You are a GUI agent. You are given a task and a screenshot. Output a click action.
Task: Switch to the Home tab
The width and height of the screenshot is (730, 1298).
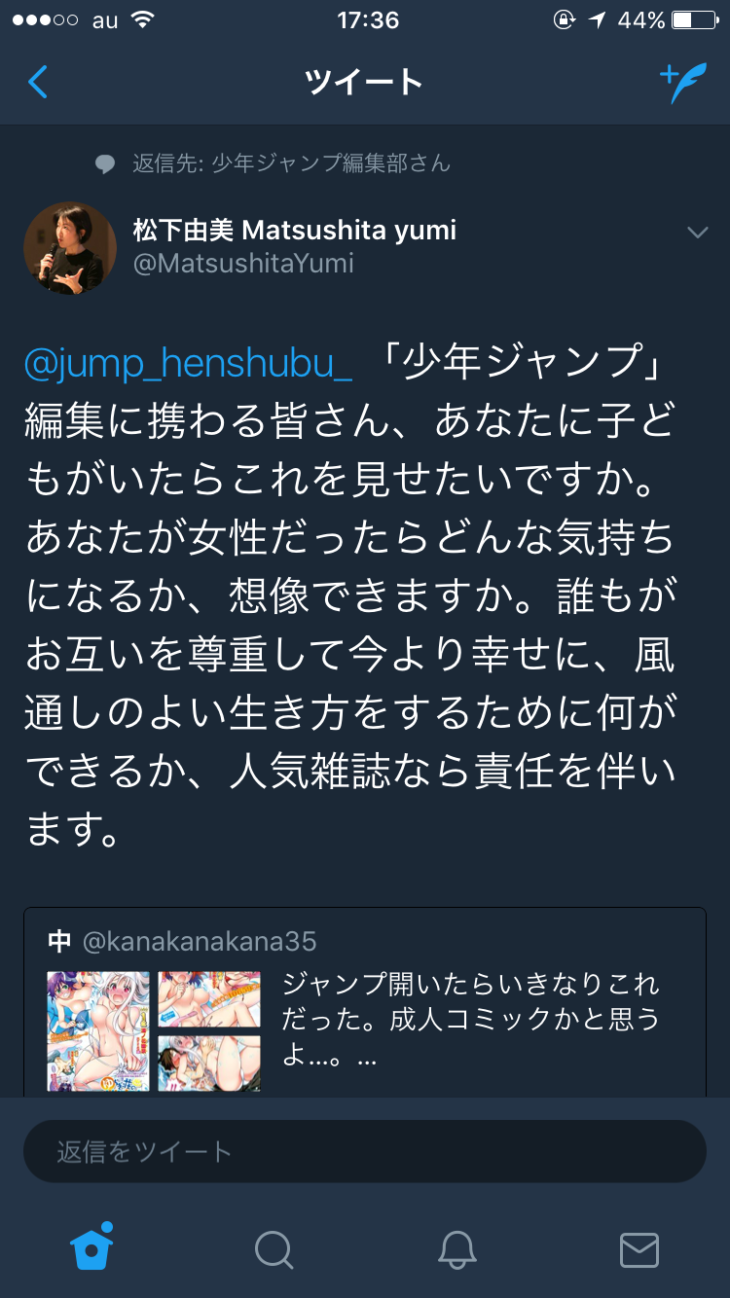[x=91, y=1248]
